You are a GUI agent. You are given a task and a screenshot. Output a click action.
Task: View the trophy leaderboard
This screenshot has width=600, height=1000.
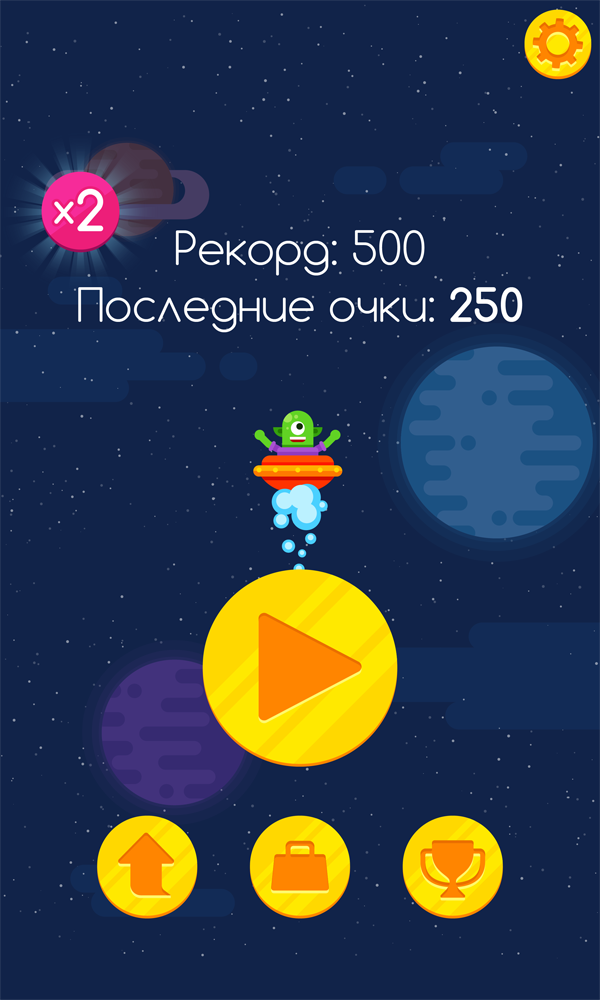click(452, 866)
